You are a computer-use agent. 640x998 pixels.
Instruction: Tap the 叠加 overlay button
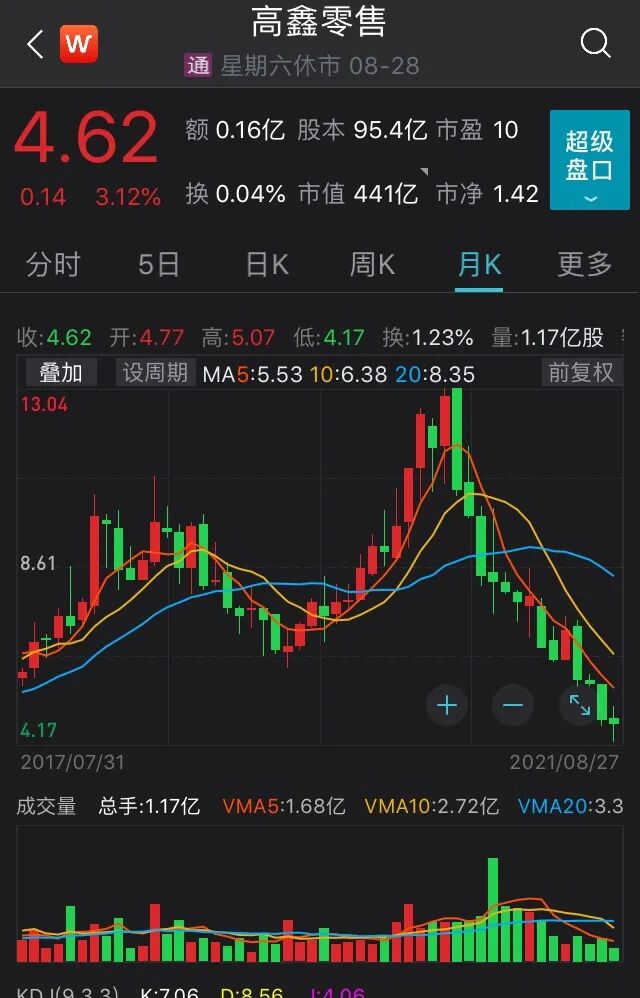[x=61, y=373]
